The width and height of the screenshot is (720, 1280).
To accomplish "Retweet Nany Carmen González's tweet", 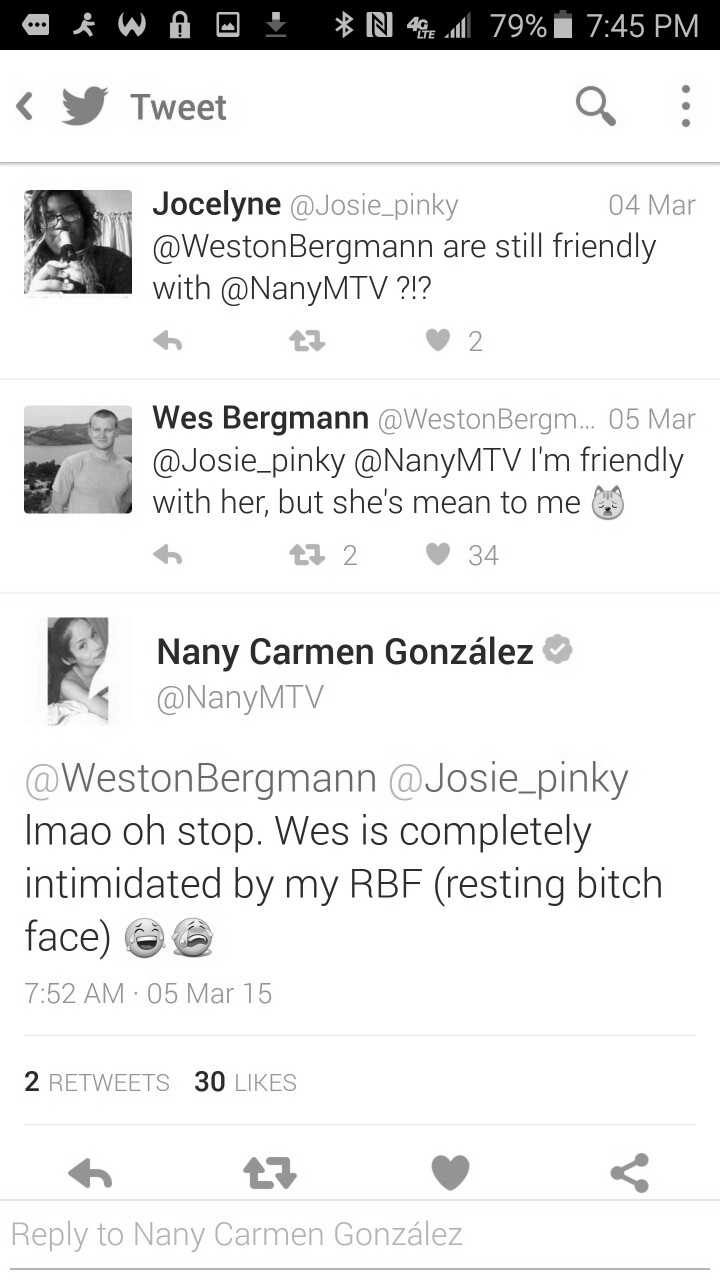I will [x=270, y=1173].
